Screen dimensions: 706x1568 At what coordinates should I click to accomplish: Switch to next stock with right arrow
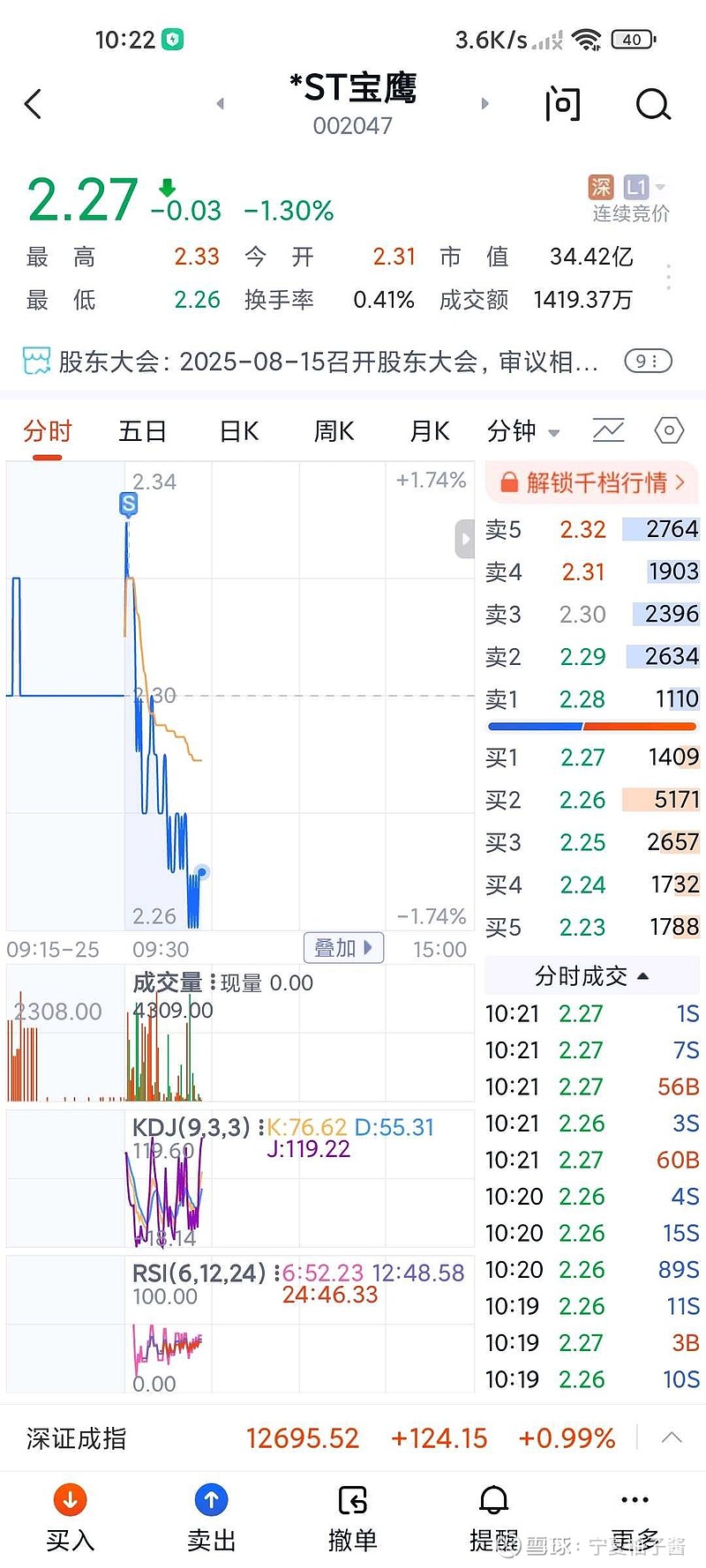click(484, 103)
